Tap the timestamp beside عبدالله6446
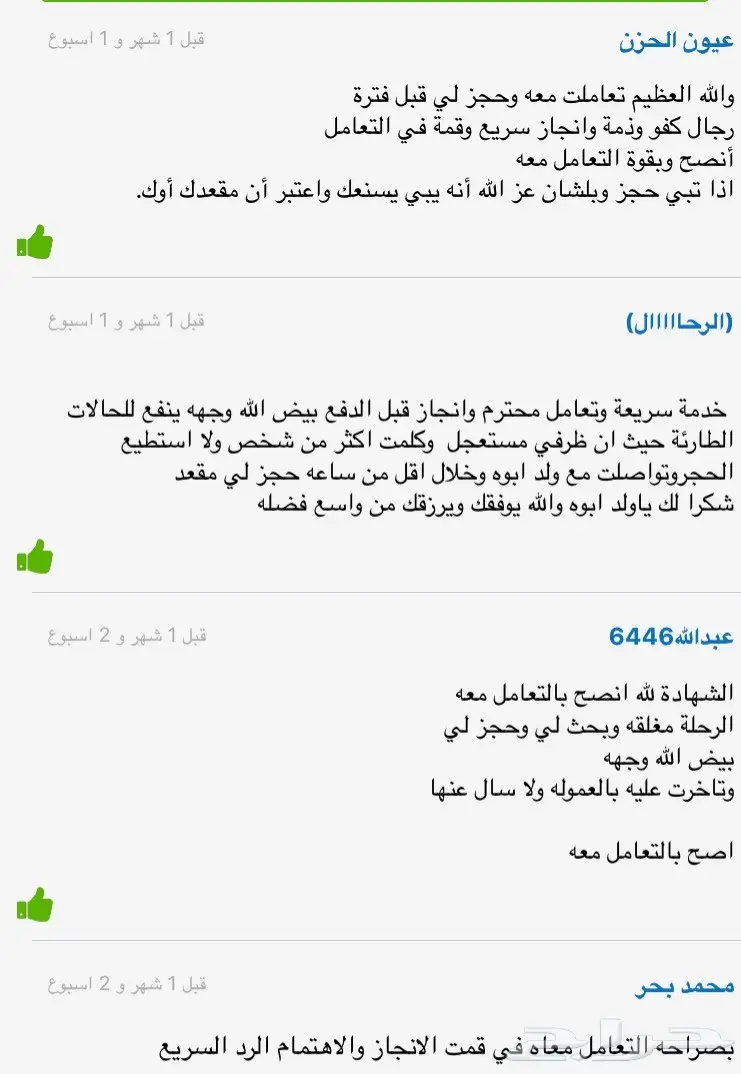Image resolution: width=741 pixels, height=1074 pixels. pyautogui.click(x=127, y=635)
